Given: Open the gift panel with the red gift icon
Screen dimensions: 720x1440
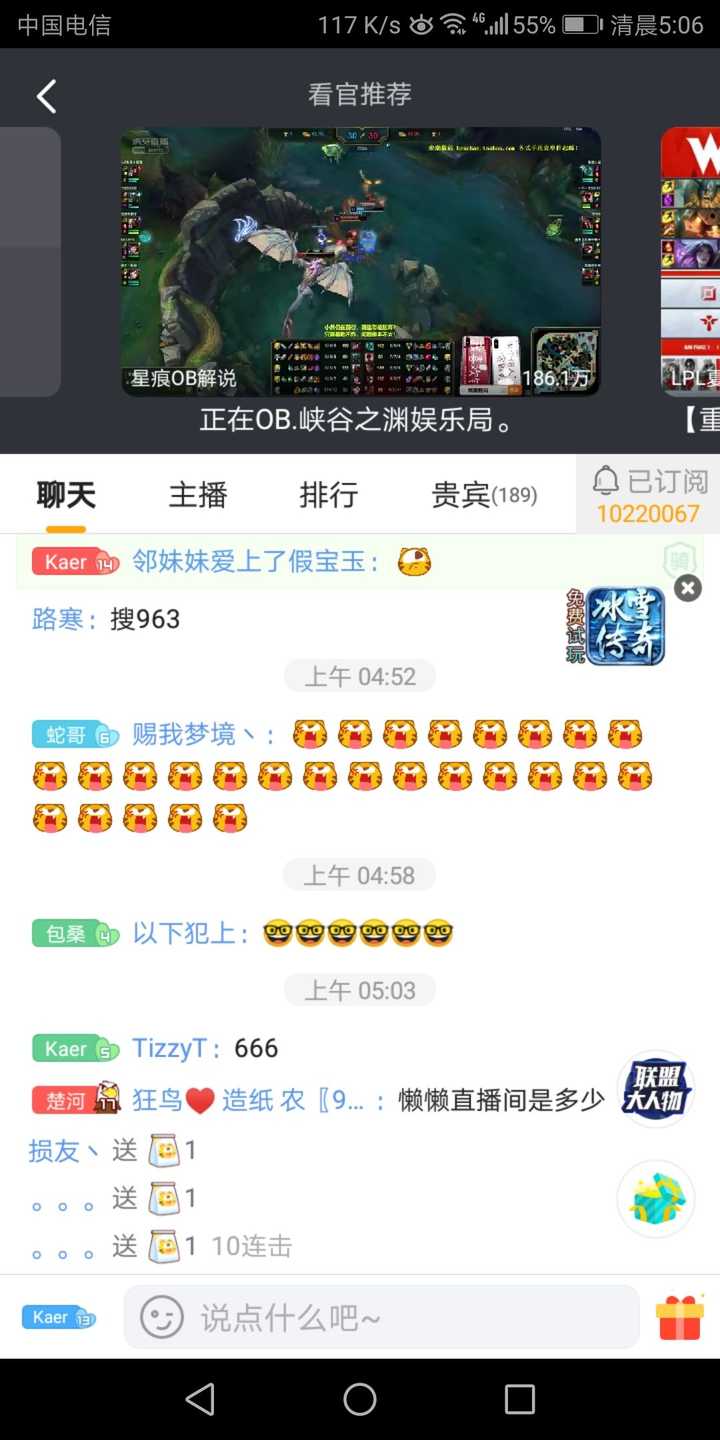Looking at the screenshot, I should click(x=680, y=1317).
